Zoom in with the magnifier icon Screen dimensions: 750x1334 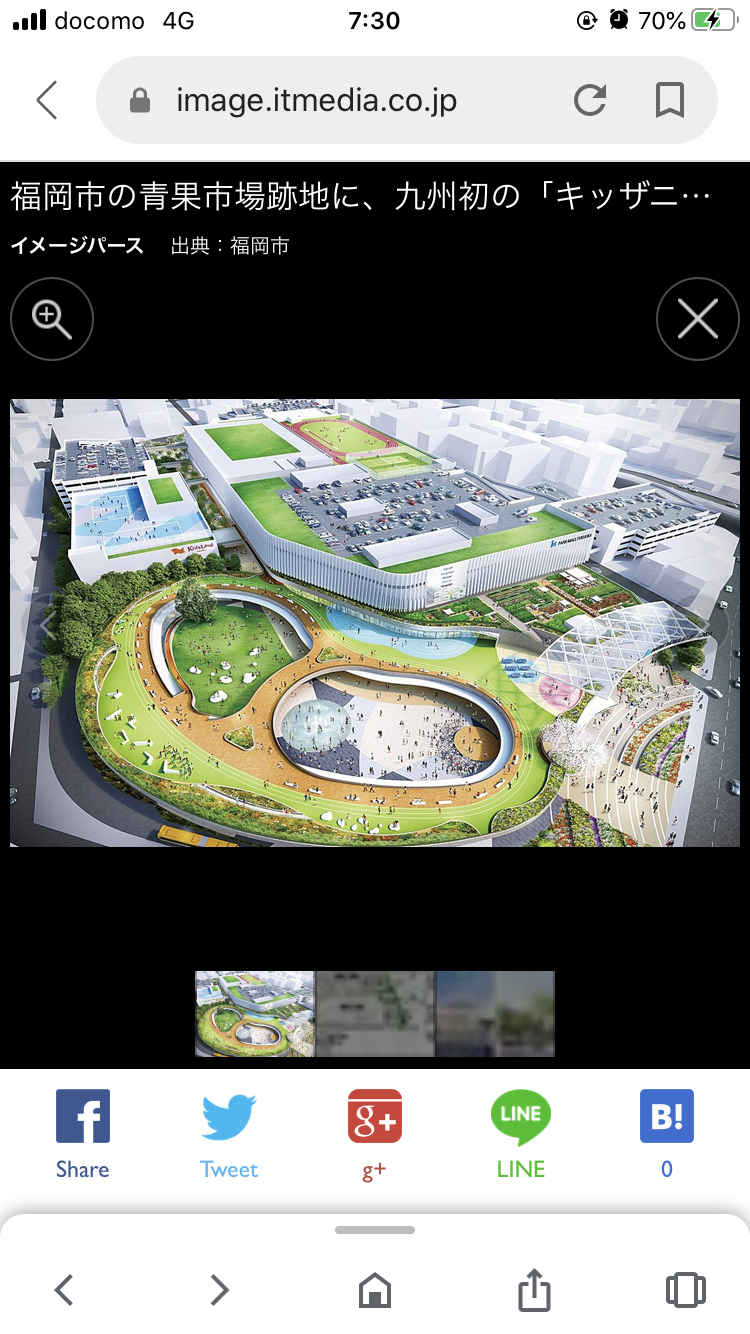pyautogui.click(x=52, y=319)
